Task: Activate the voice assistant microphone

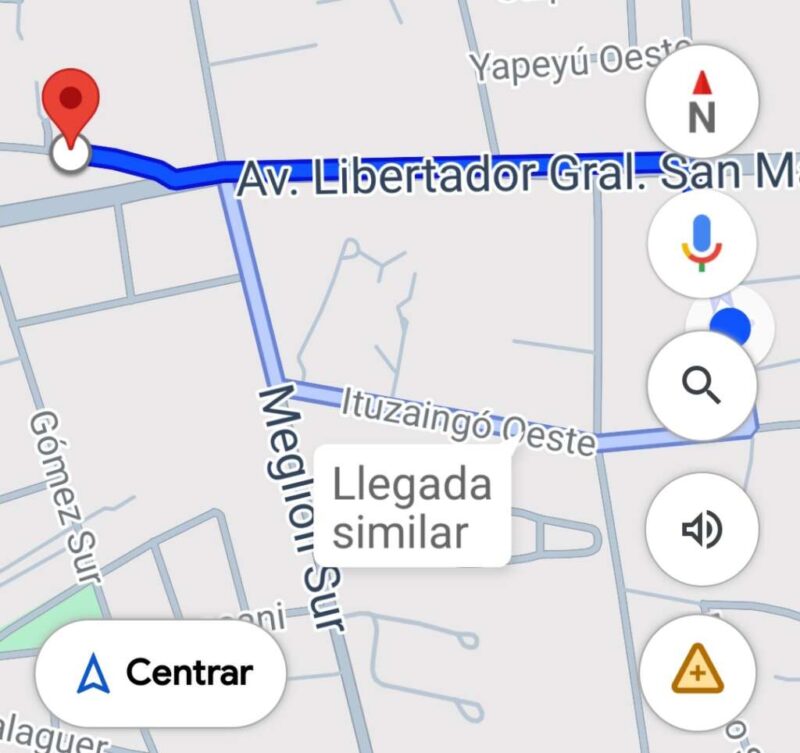Action: tap(702, 243)
